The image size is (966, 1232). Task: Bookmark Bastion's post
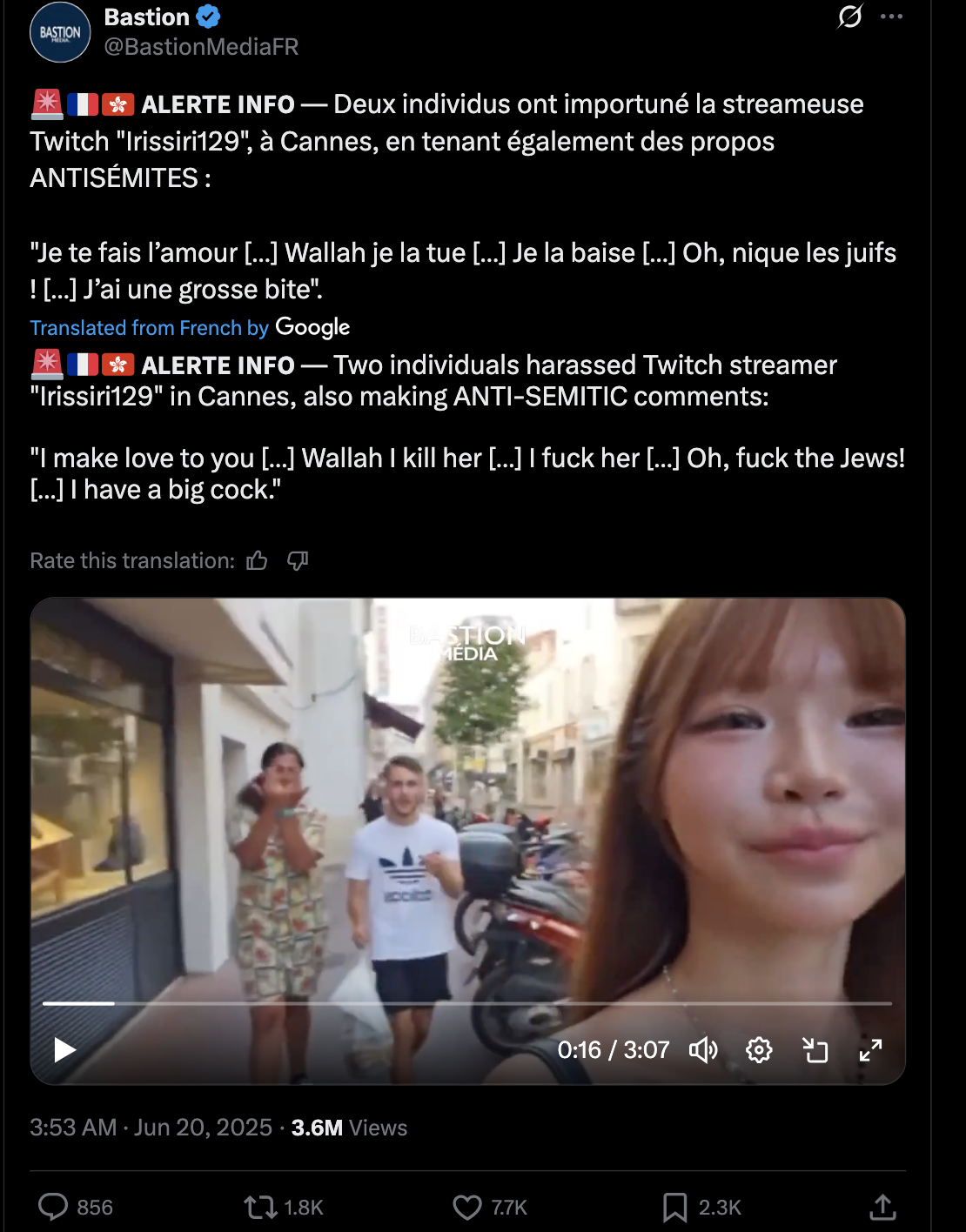tap(674, 1207)
